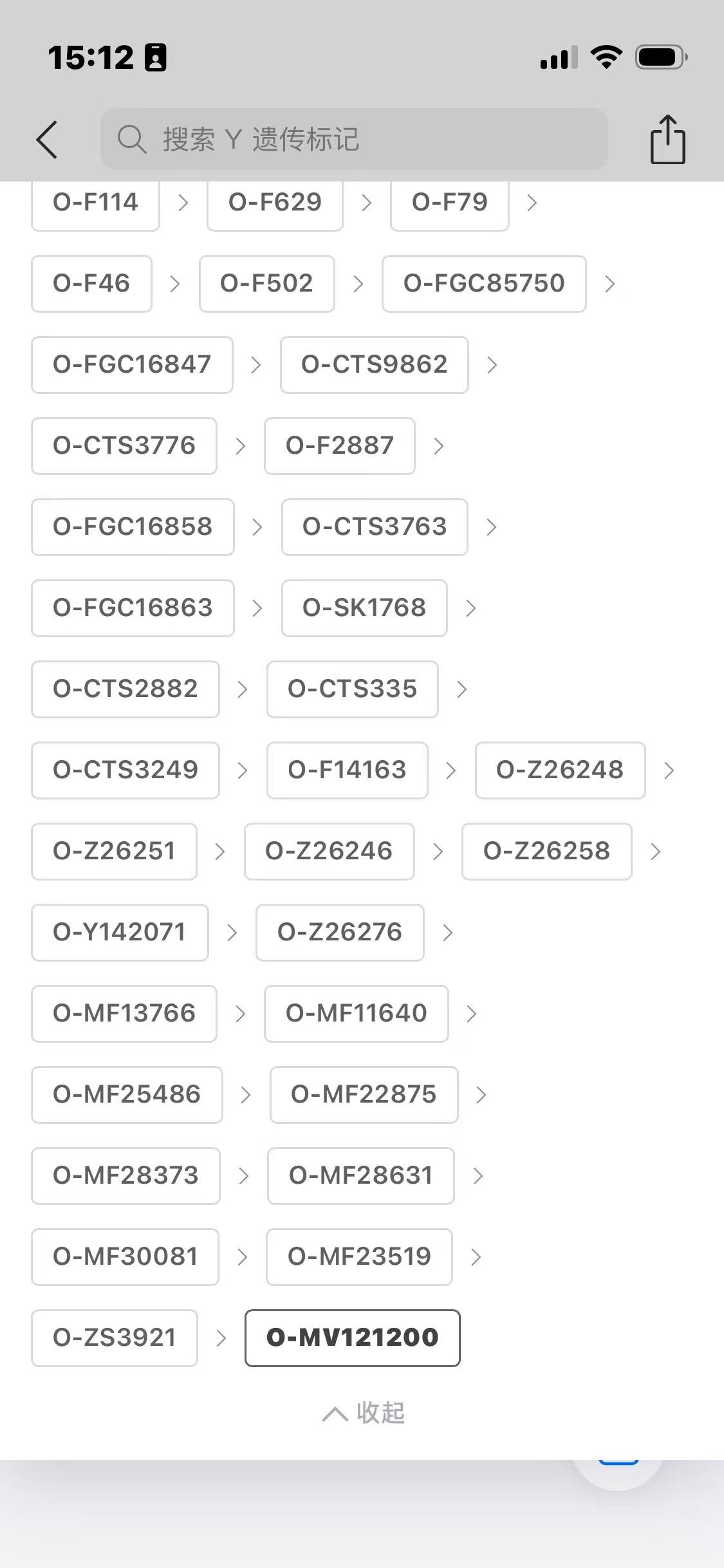Collapse the path with 收起
Viewport: 724px width, 1568px height.
(364, 1413)
